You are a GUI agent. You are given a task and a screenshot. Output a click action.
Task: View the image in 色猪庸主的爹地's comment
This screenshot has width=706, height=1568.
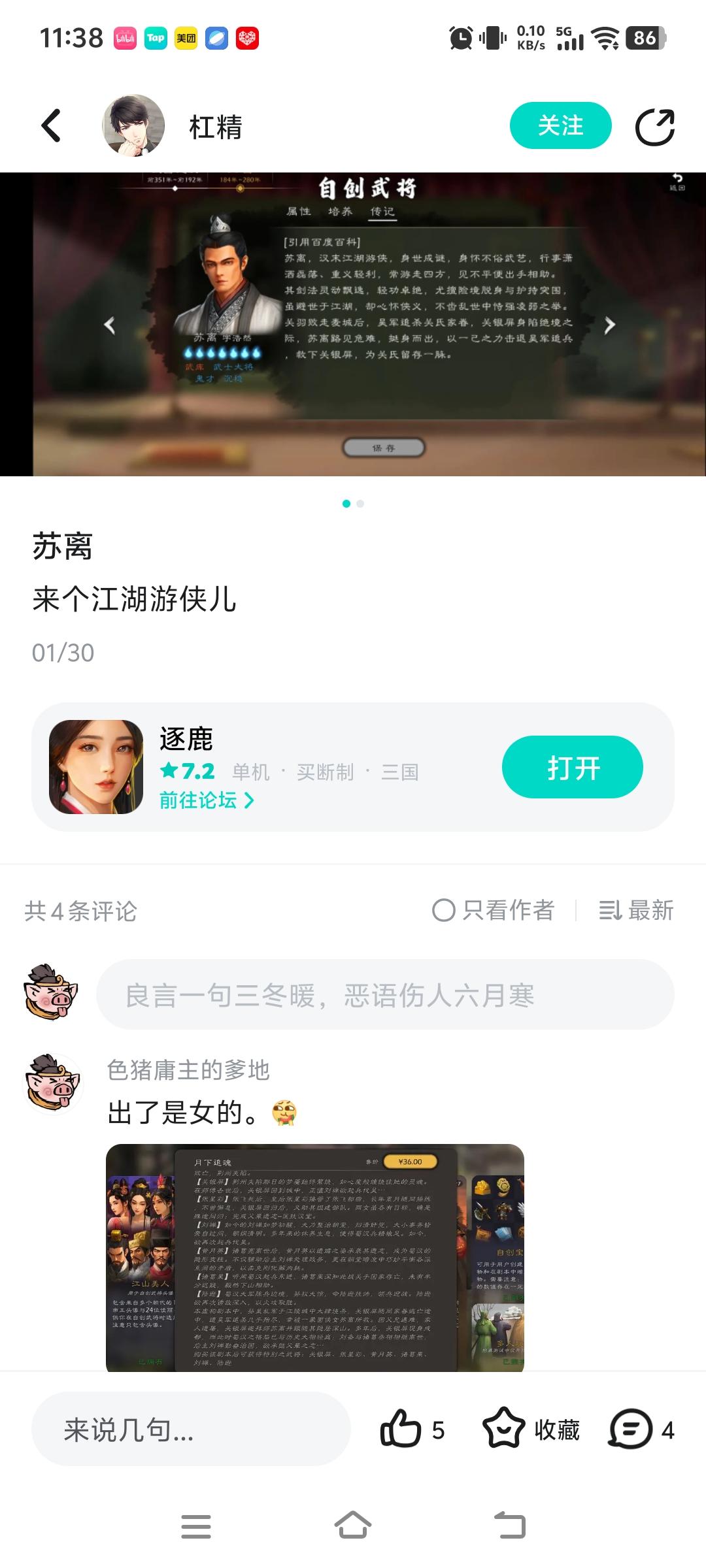(x=315, y=1258)
